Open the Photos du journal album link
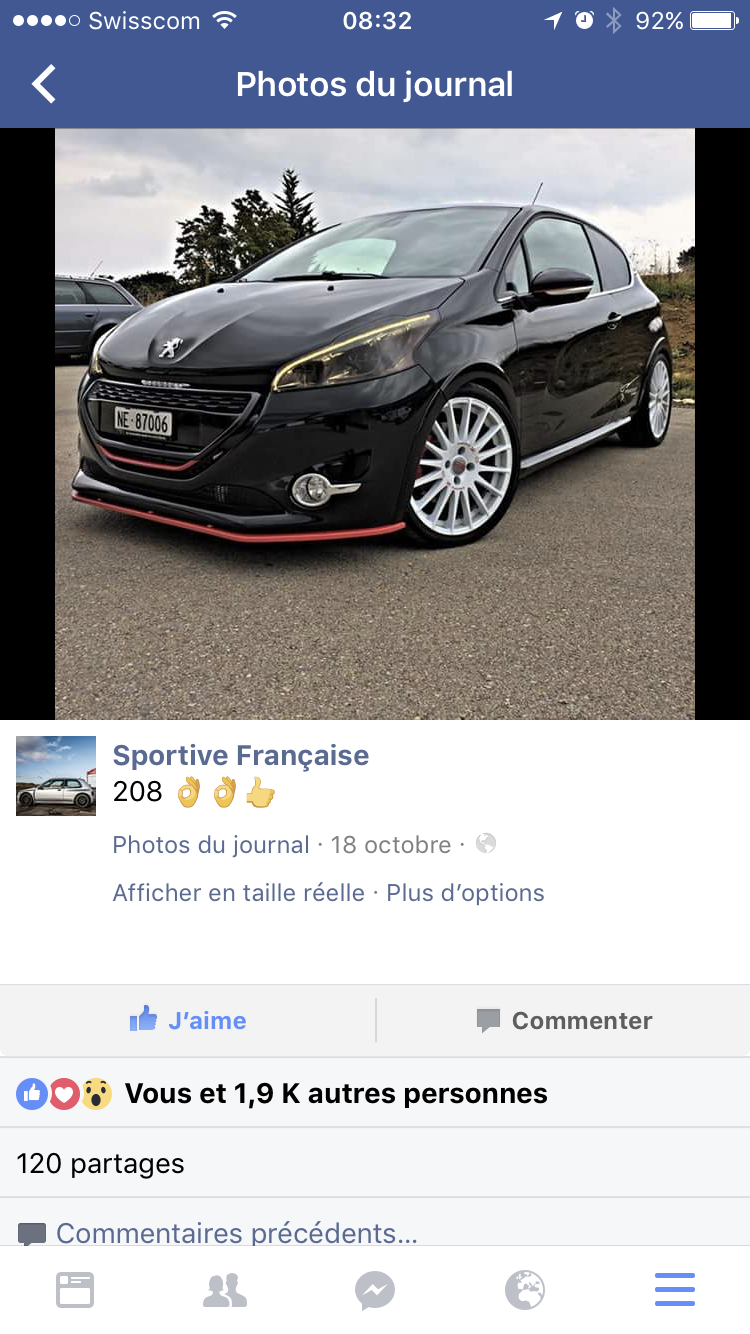The image size is (750, 1334). [210, 845]
